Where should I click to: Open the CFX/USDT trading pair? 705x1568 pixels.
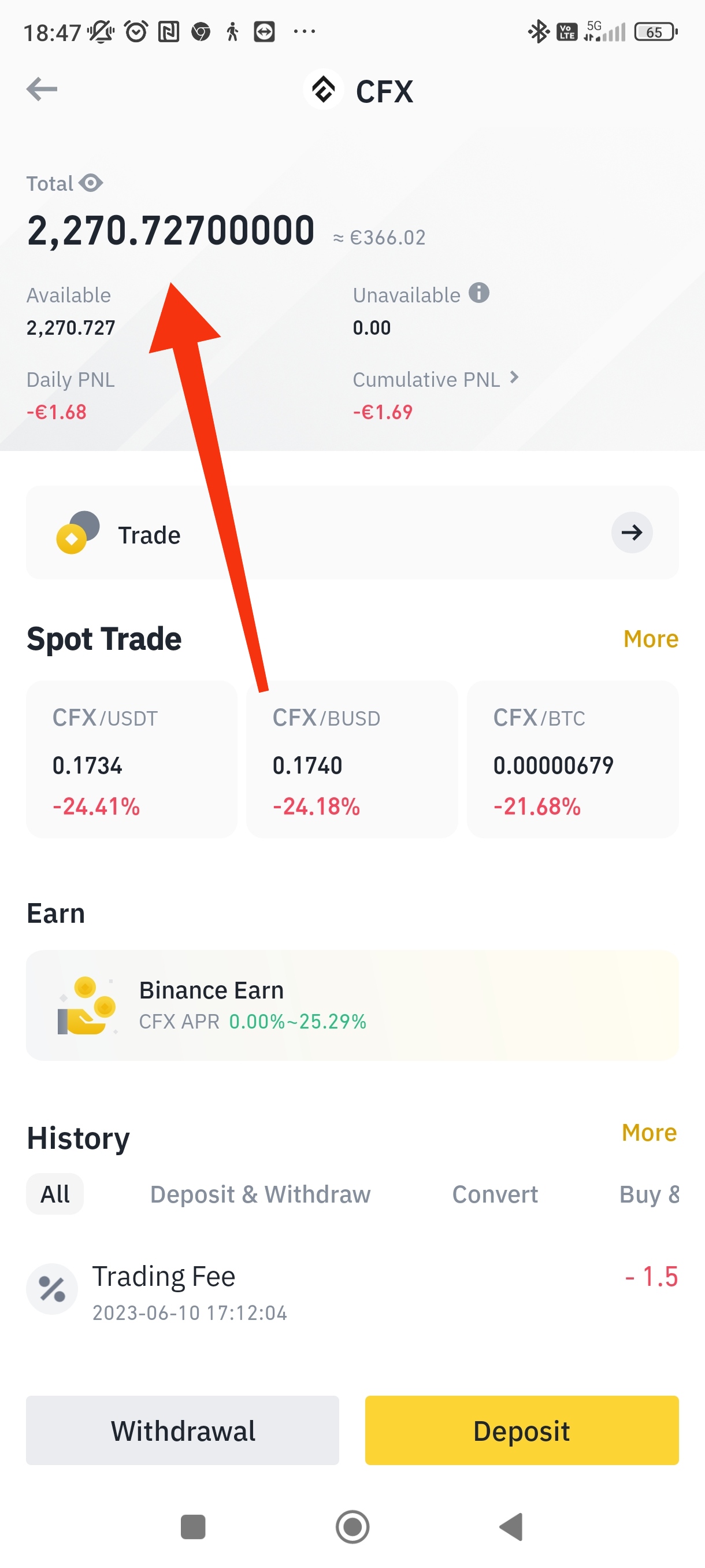(x=131, y=760)
